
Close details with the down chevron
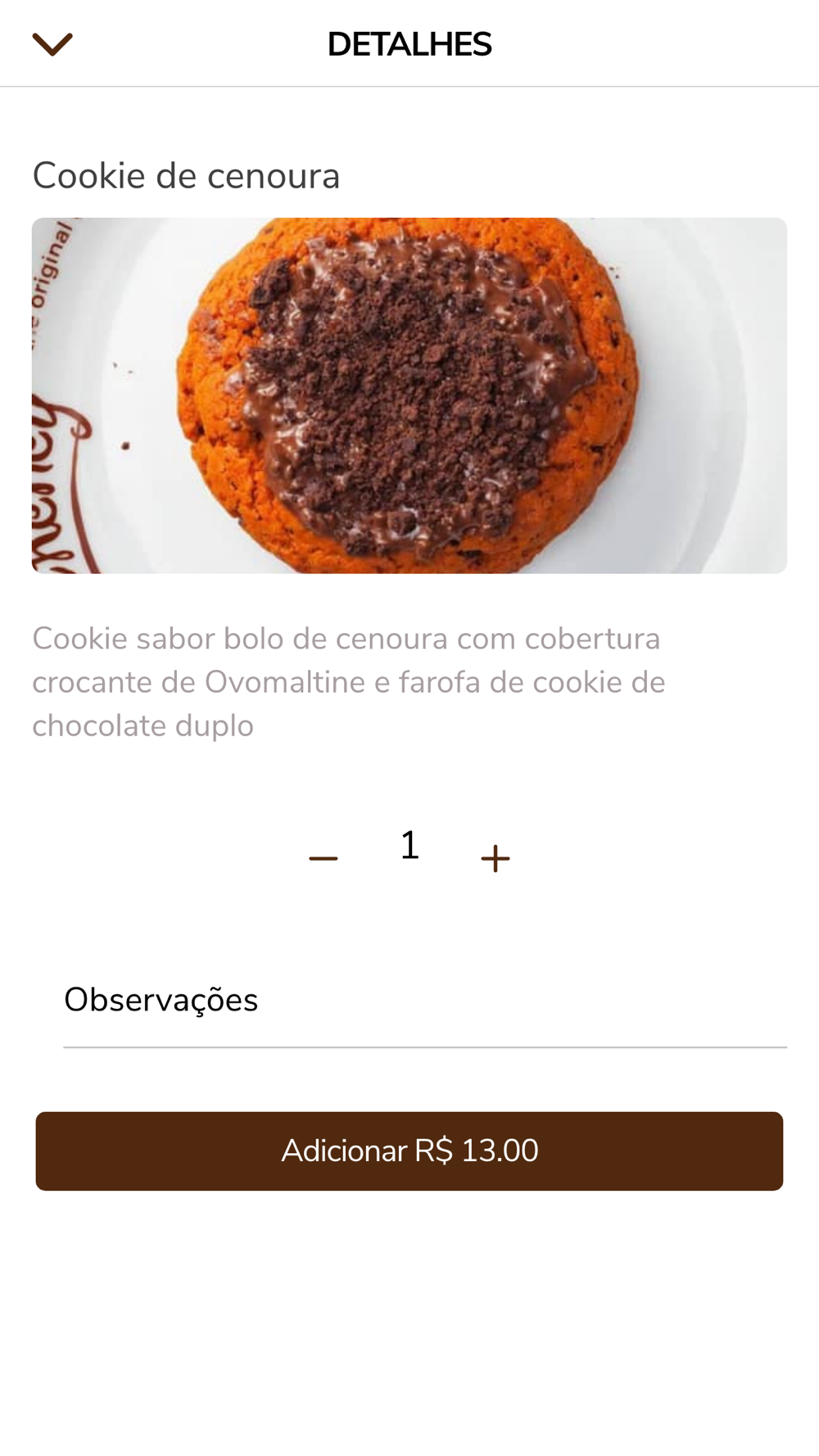click(52, 44)
